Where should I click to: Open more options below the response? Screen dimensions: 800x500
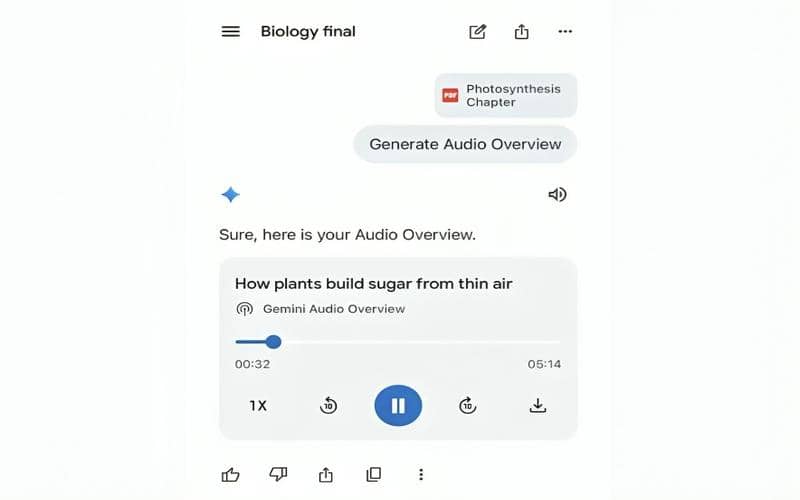pyautogui.click(x=421, y=474)
